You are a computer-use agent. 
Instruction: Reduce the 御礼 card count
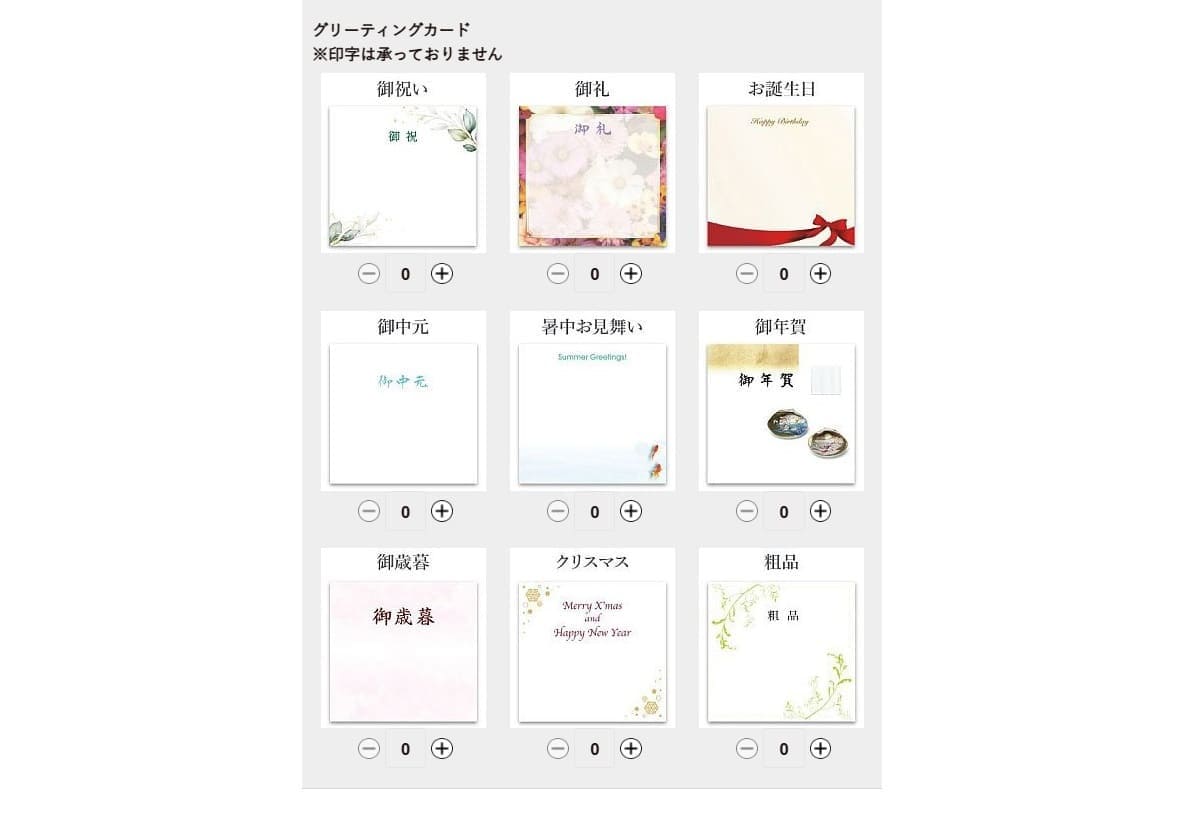pos(558,273)
